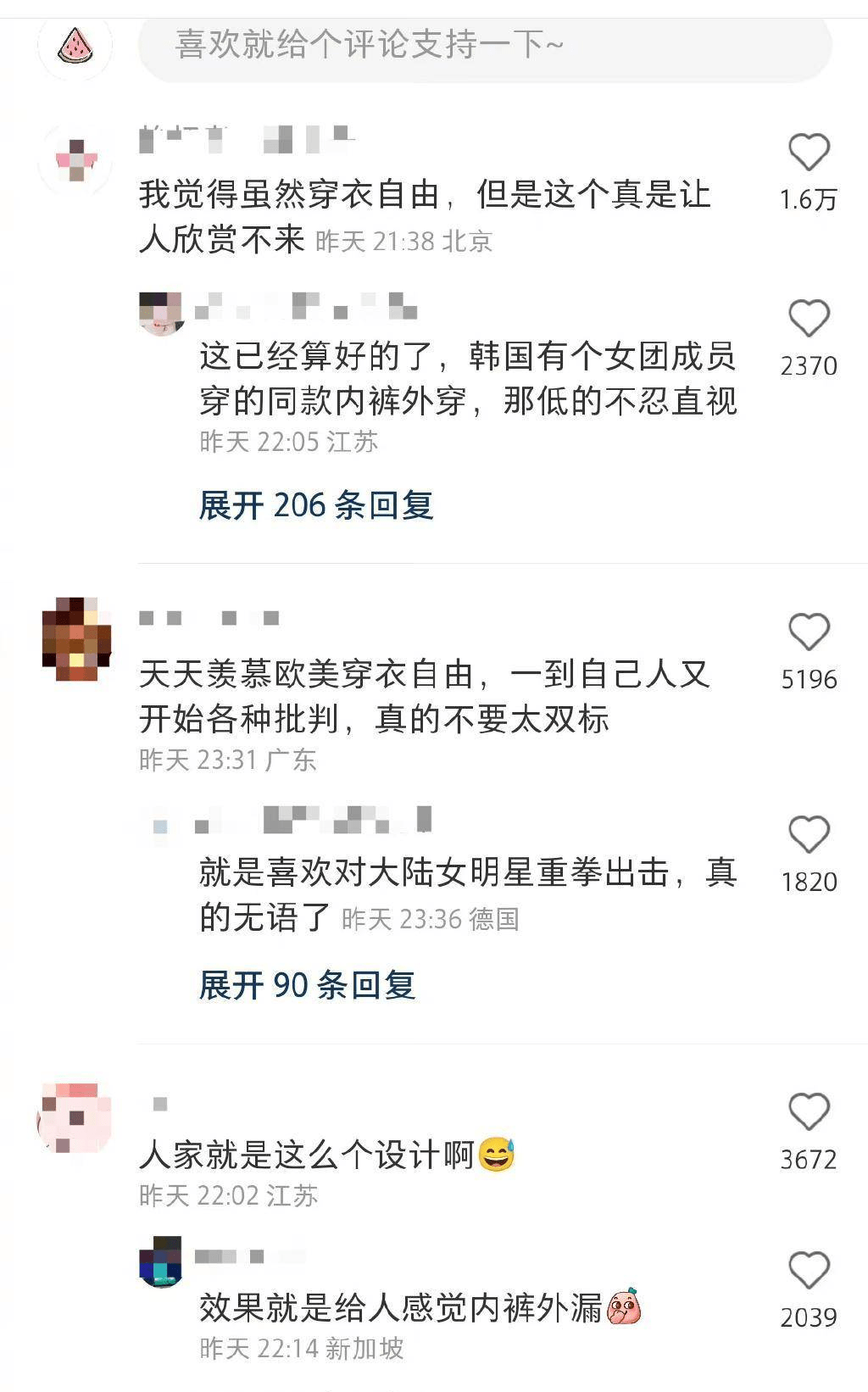Expand 展开 206 条回复
This screenshot has height=1392, width=868.
[316, 506]
